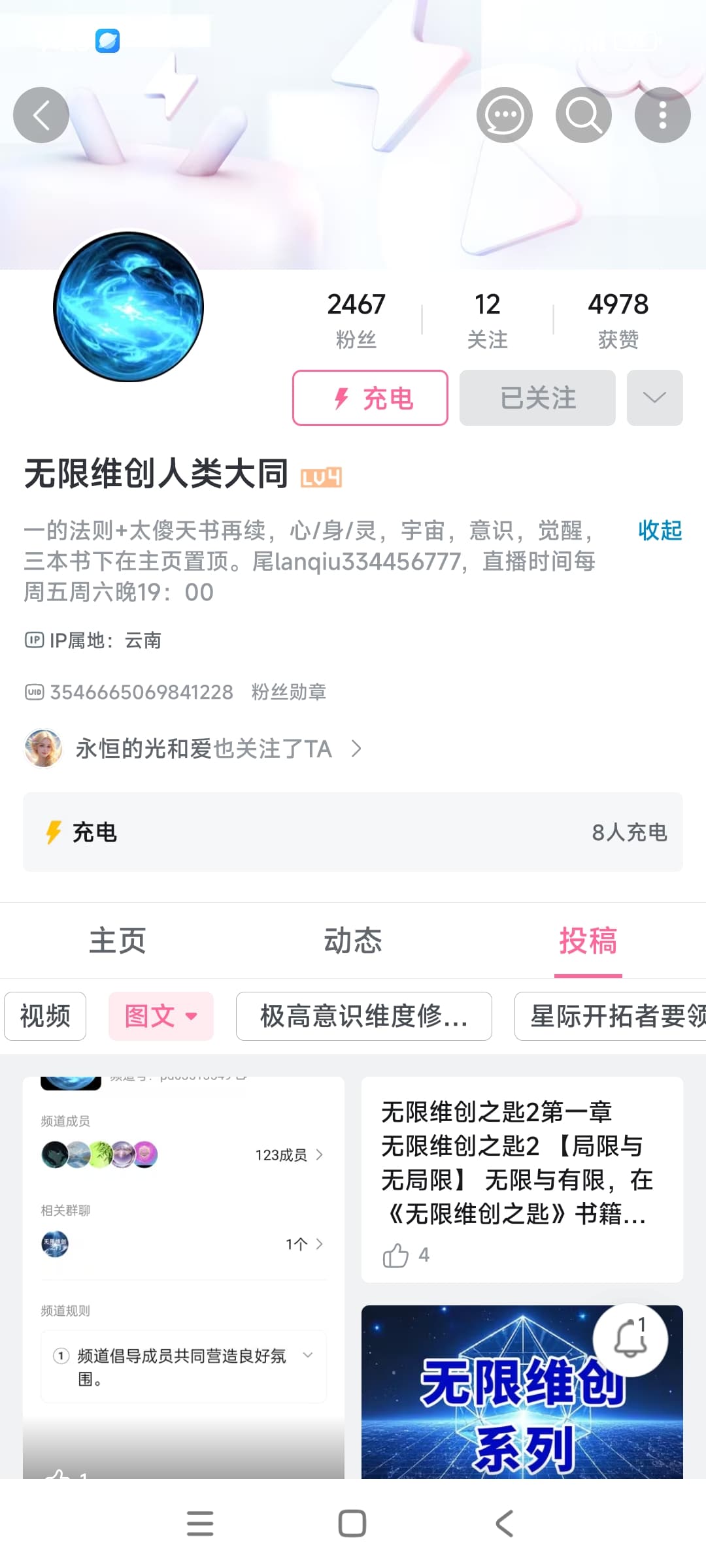The height and width of the screenshot is (1568, 706).
Task: Open the three-dot overflow menu
Action: (662, 115)
